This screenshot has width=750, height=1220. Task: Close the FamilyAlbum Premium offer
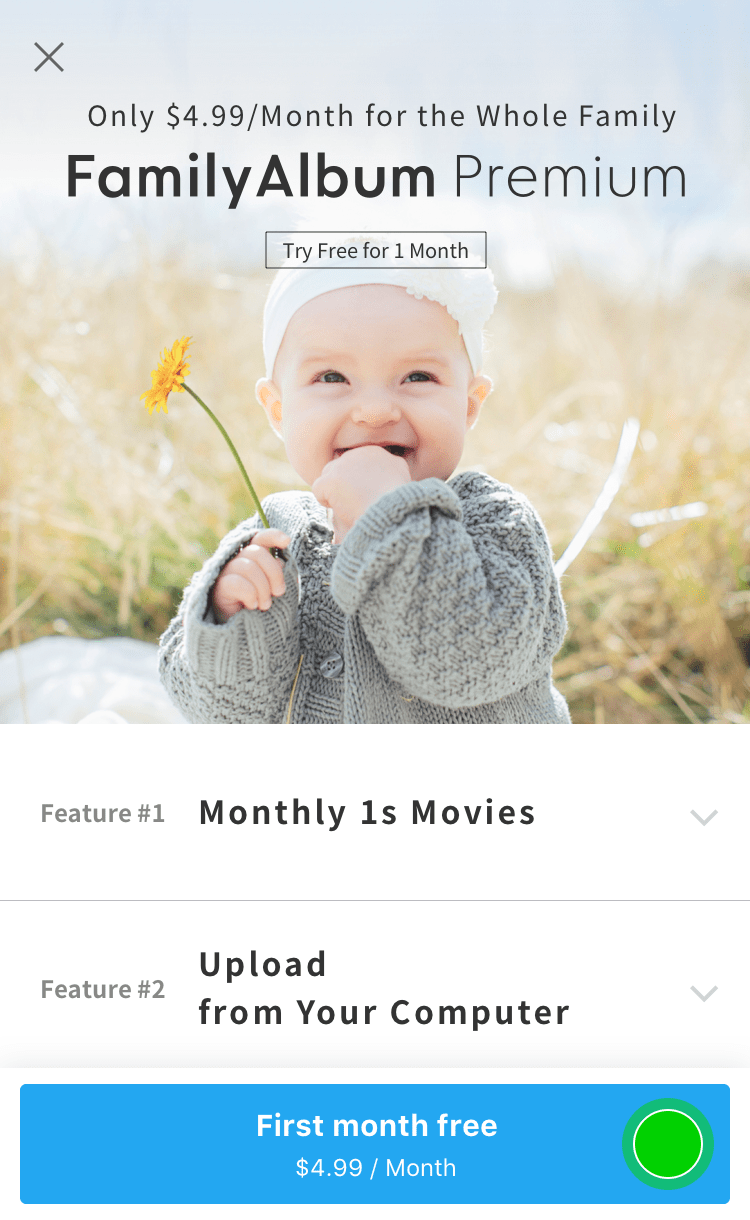pyautogui.click(x=48, y=58)
